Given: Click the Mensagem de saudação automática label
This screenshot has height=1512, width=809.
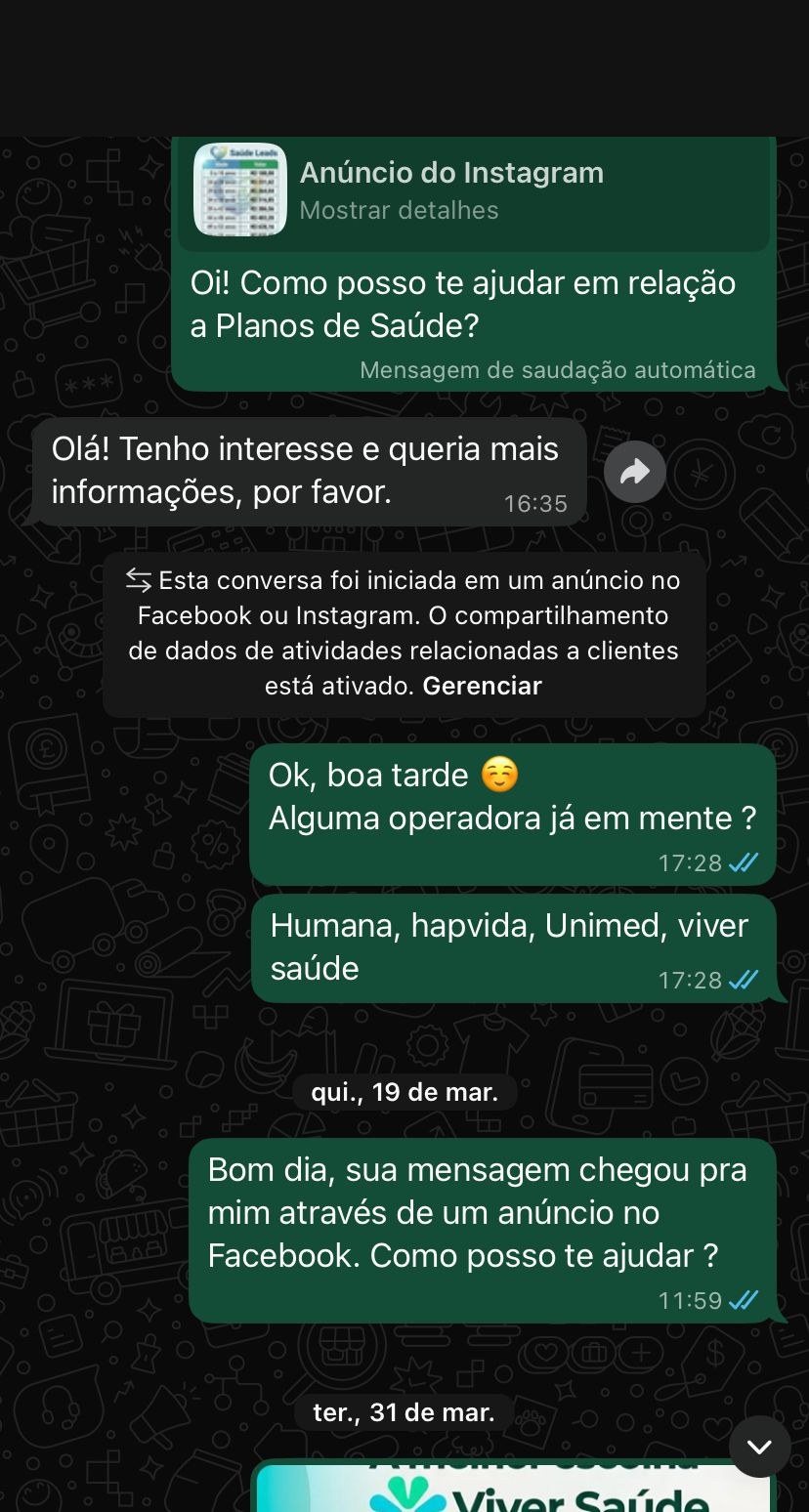Looking at the screenshot, I should tap(558, 370).
